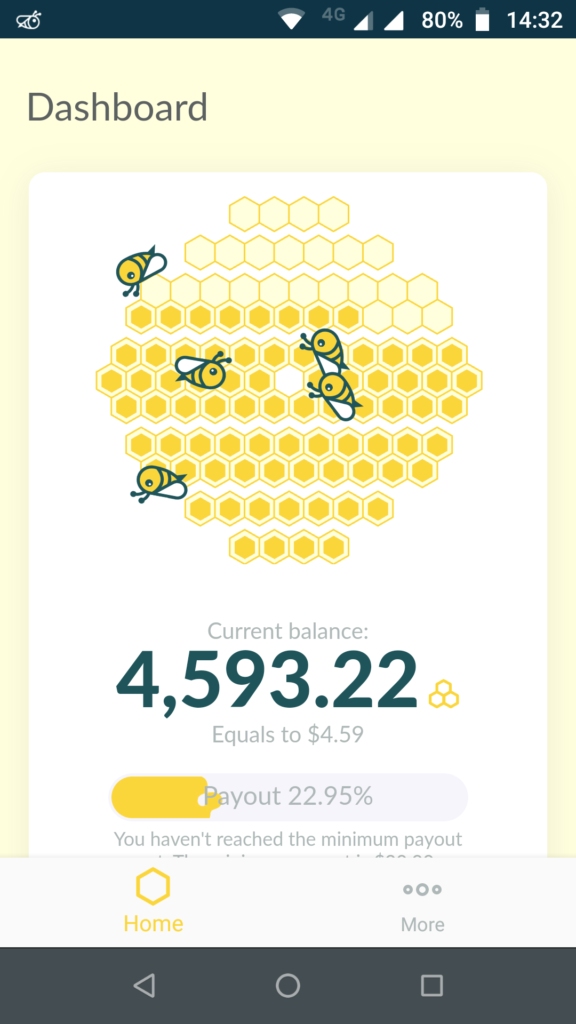
Task: Switch to the Home tab
Action: (x=153, y=901)
